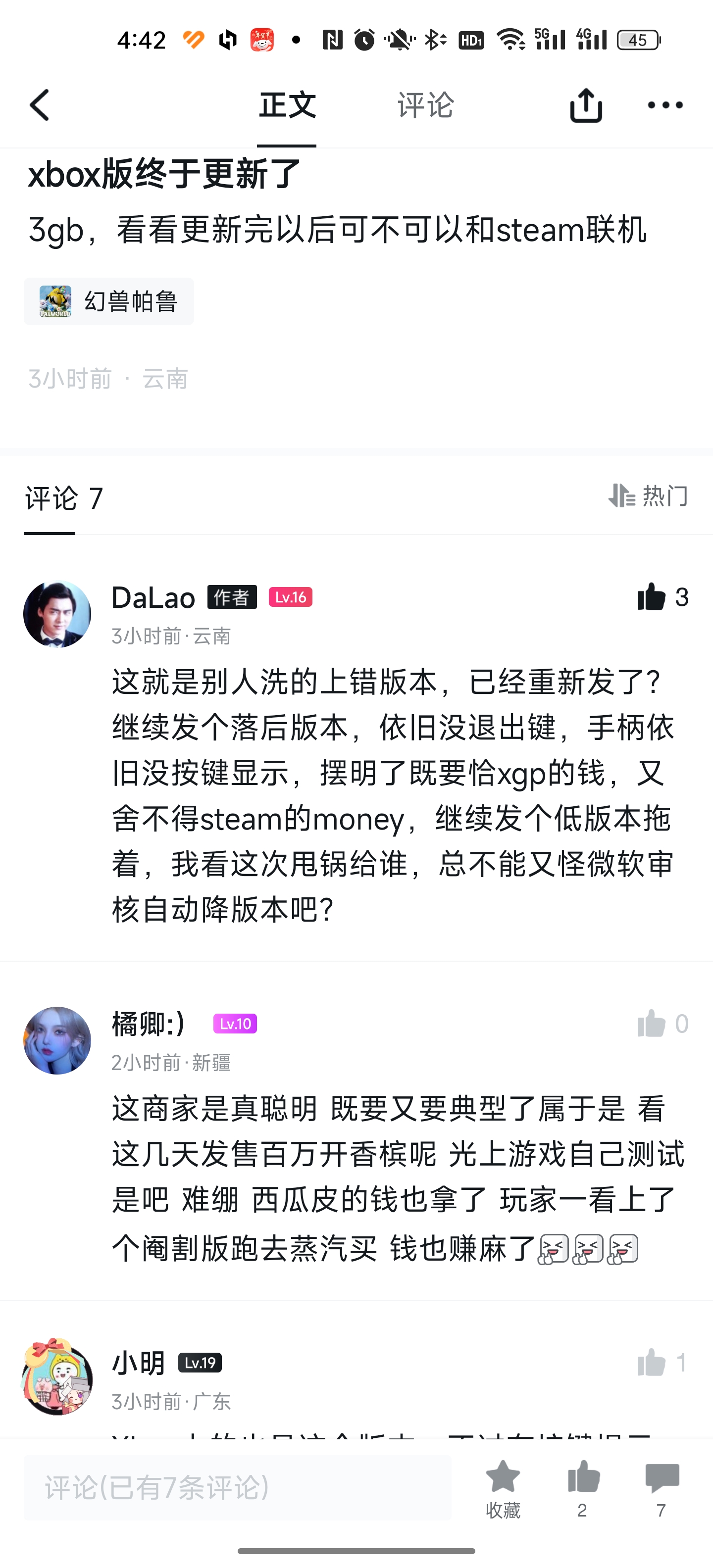Tap the back arrow

click(39, 105)
